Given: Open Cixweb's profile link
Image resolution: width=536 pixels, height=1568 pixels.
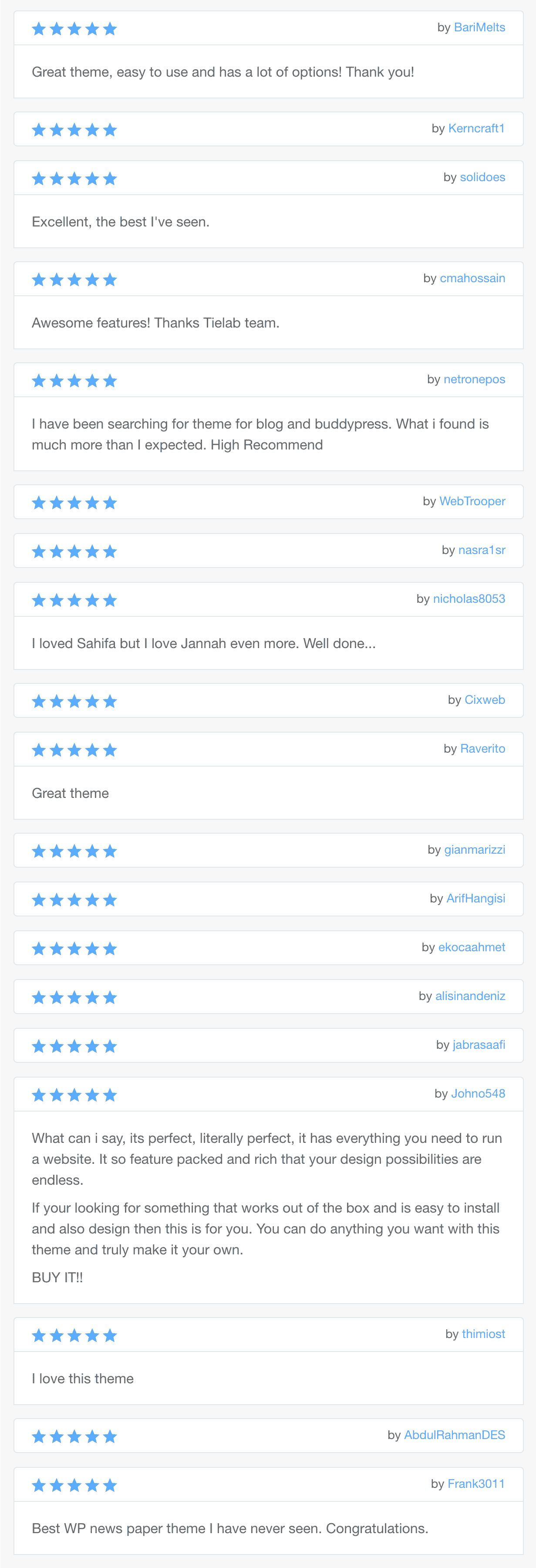Looking at the screenshot, I should (484, 700).
